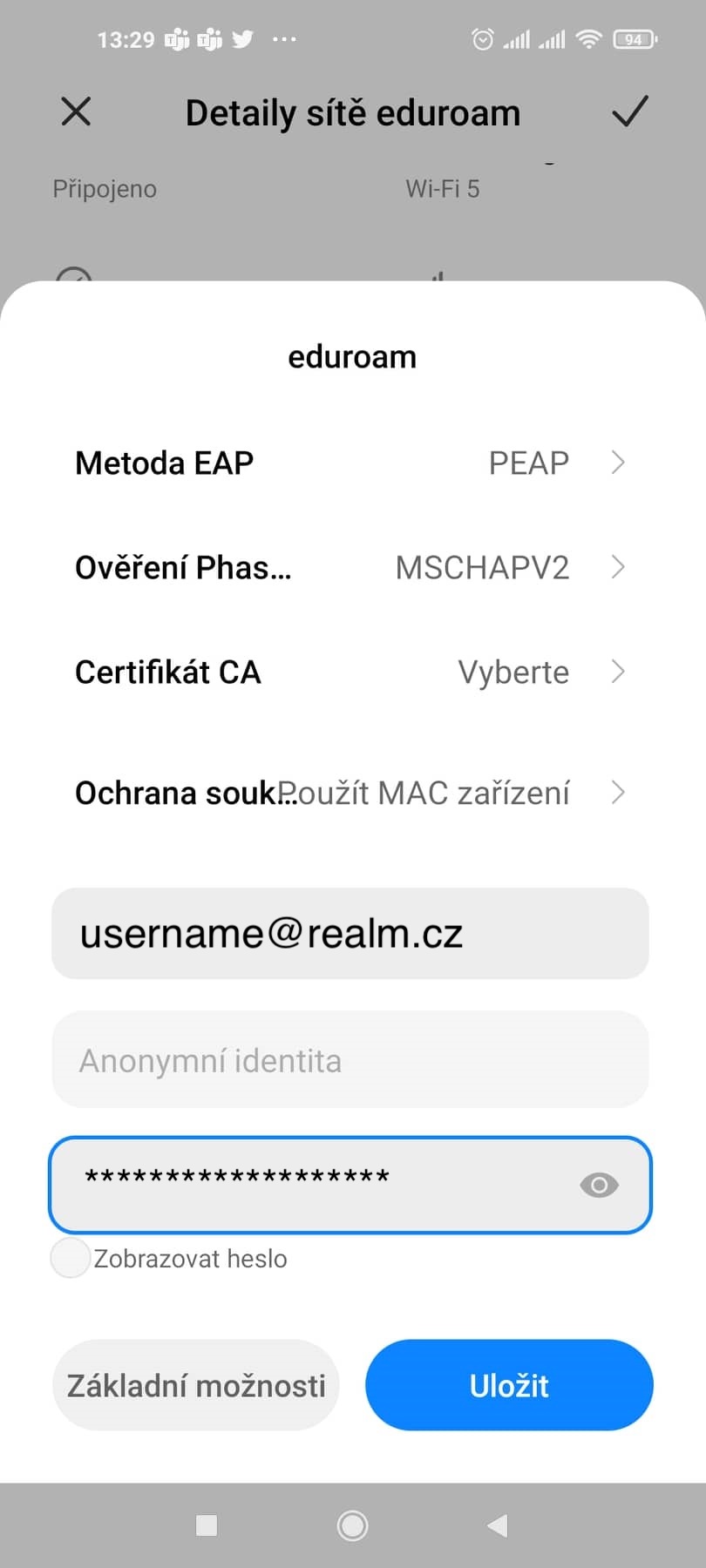This screenshot has width=706, height=1568.
Task: Focus the Anonymní identita field
Action: 350,1059
